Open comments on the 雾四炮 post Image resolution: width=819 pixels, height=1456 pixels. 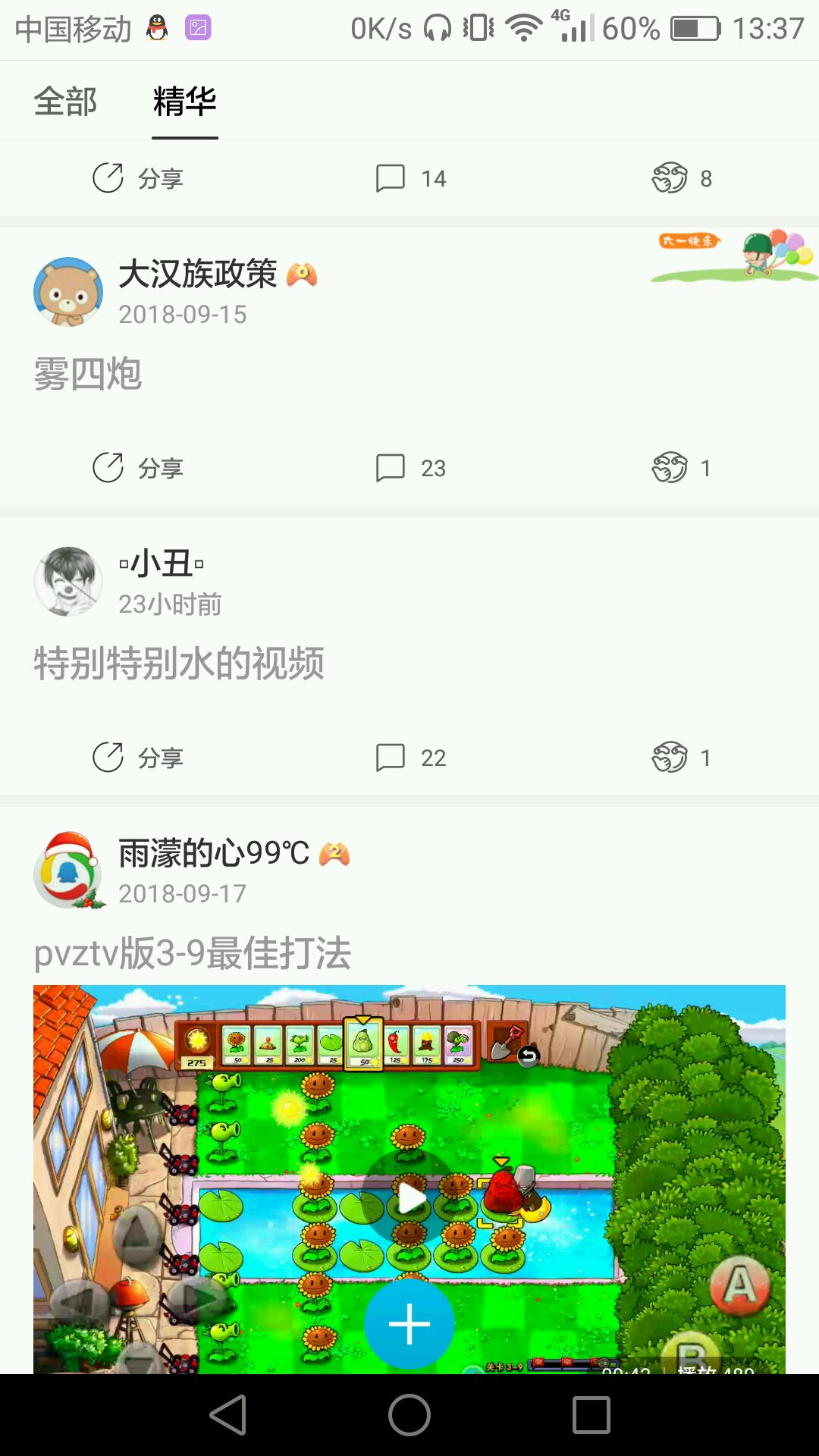pyautogui.click(x=410, y=468)
